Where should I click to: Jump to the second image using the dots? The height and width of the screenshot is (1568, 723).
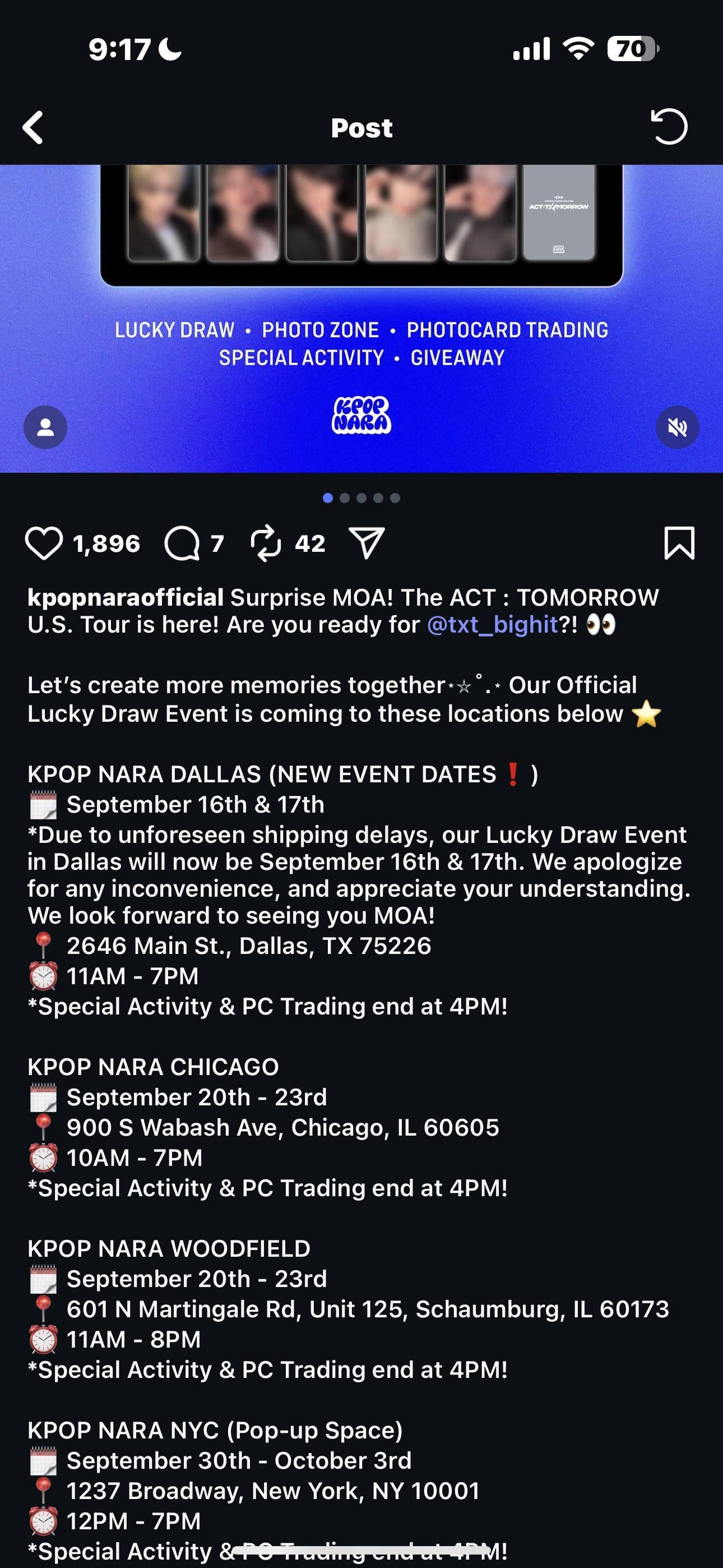pos(345,498)
